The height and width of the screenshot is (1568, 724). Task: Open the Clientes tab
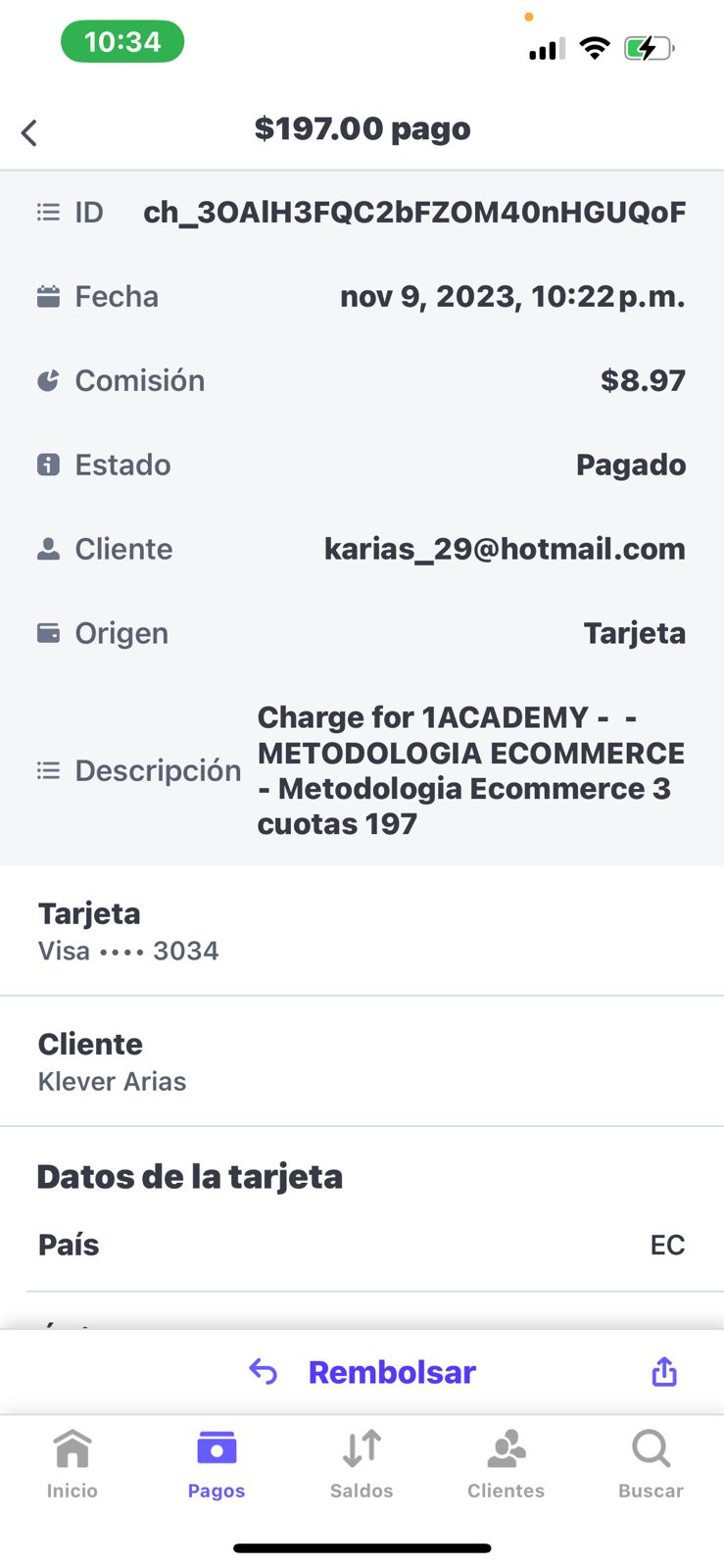506,1464
